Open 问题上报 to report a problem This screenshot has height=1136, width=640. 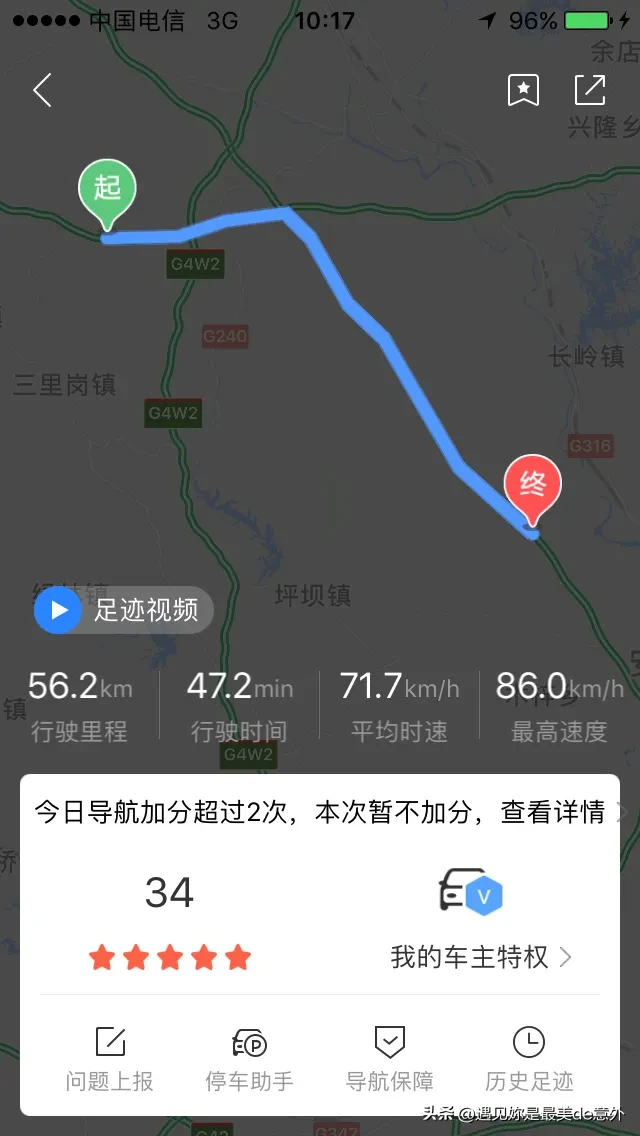(x=110, y=1058)
